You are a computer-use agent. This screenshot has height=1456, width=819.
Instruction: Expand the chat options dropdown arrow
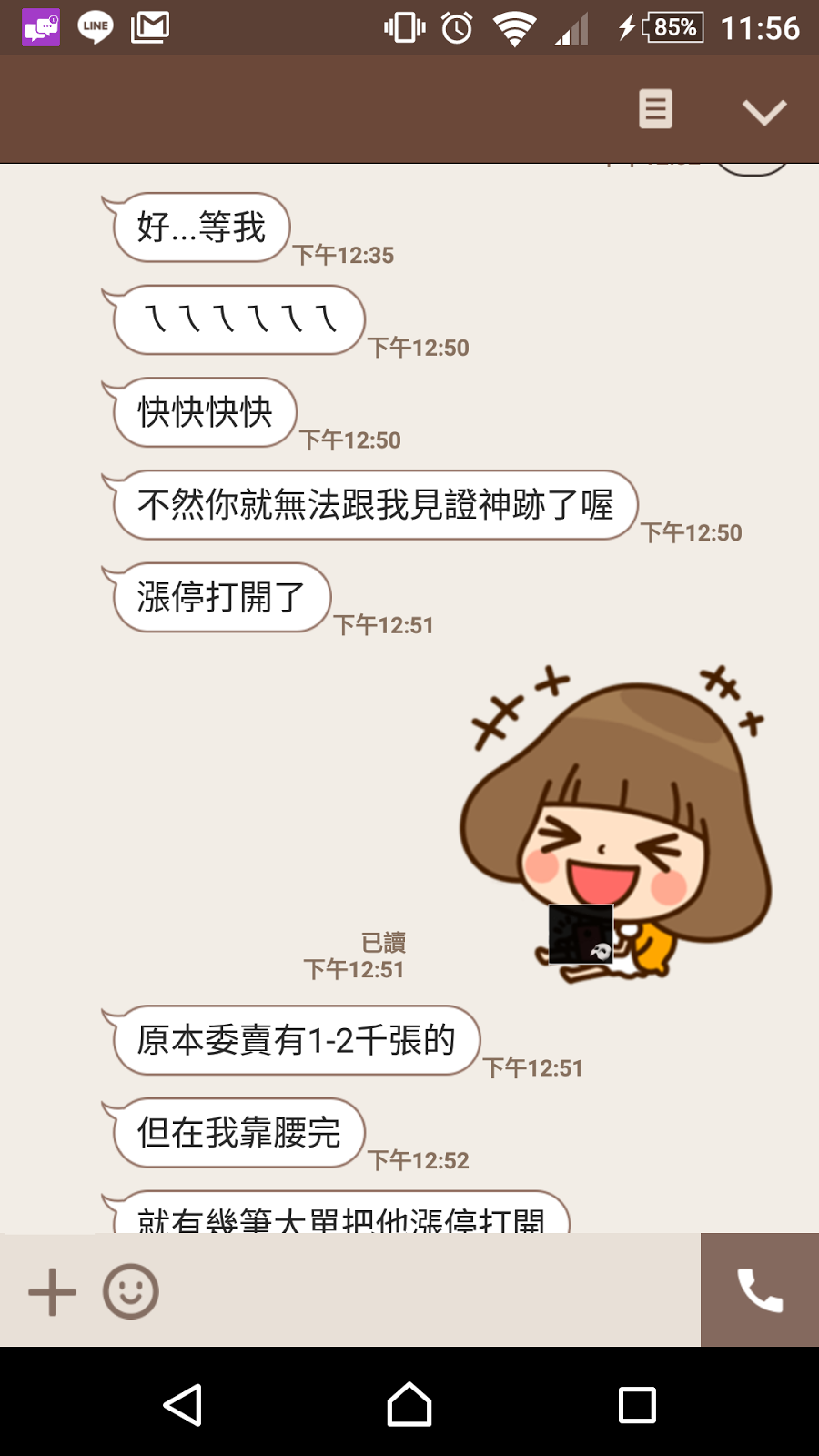click(x=763, y=112)
